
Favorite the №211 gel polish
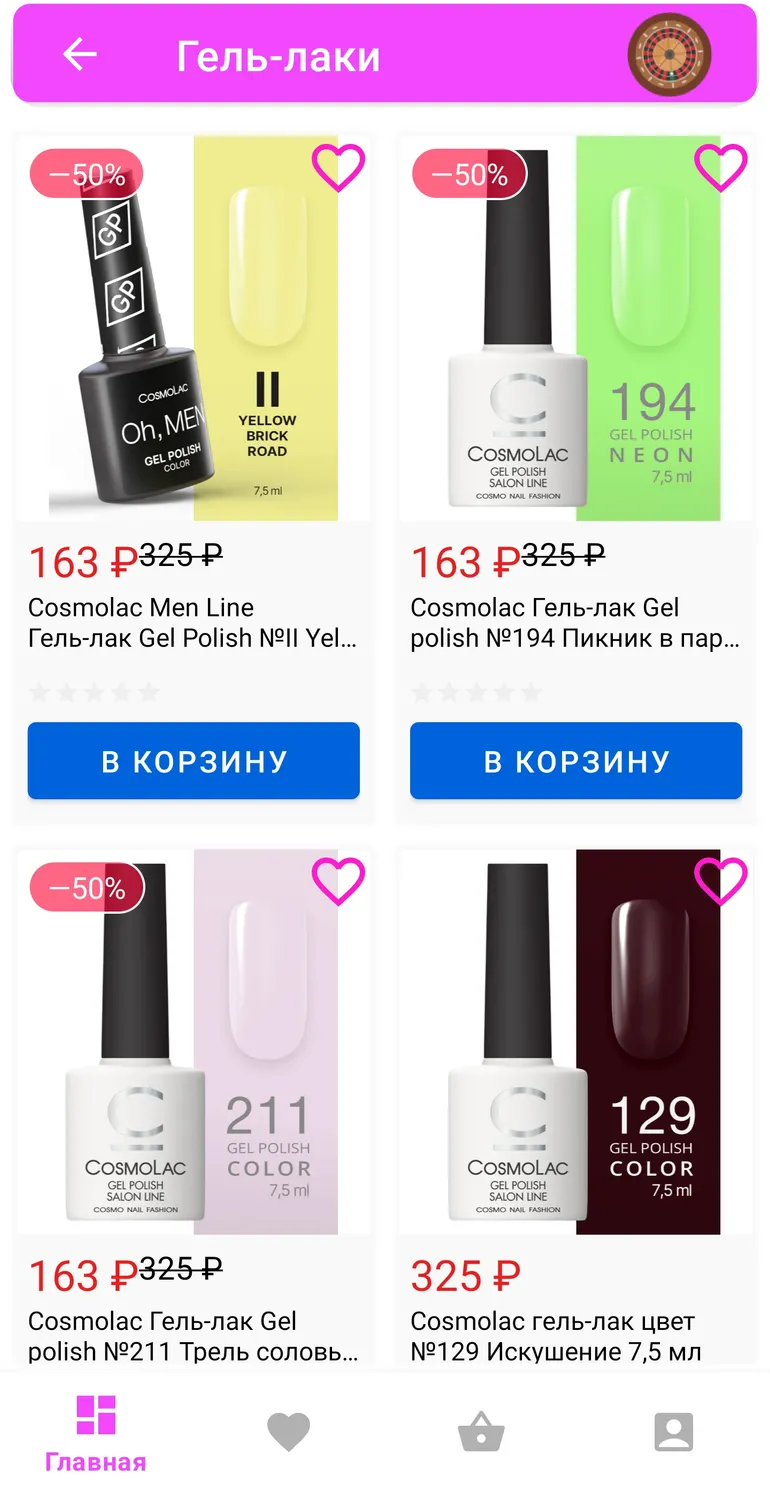tap(339, 881)
